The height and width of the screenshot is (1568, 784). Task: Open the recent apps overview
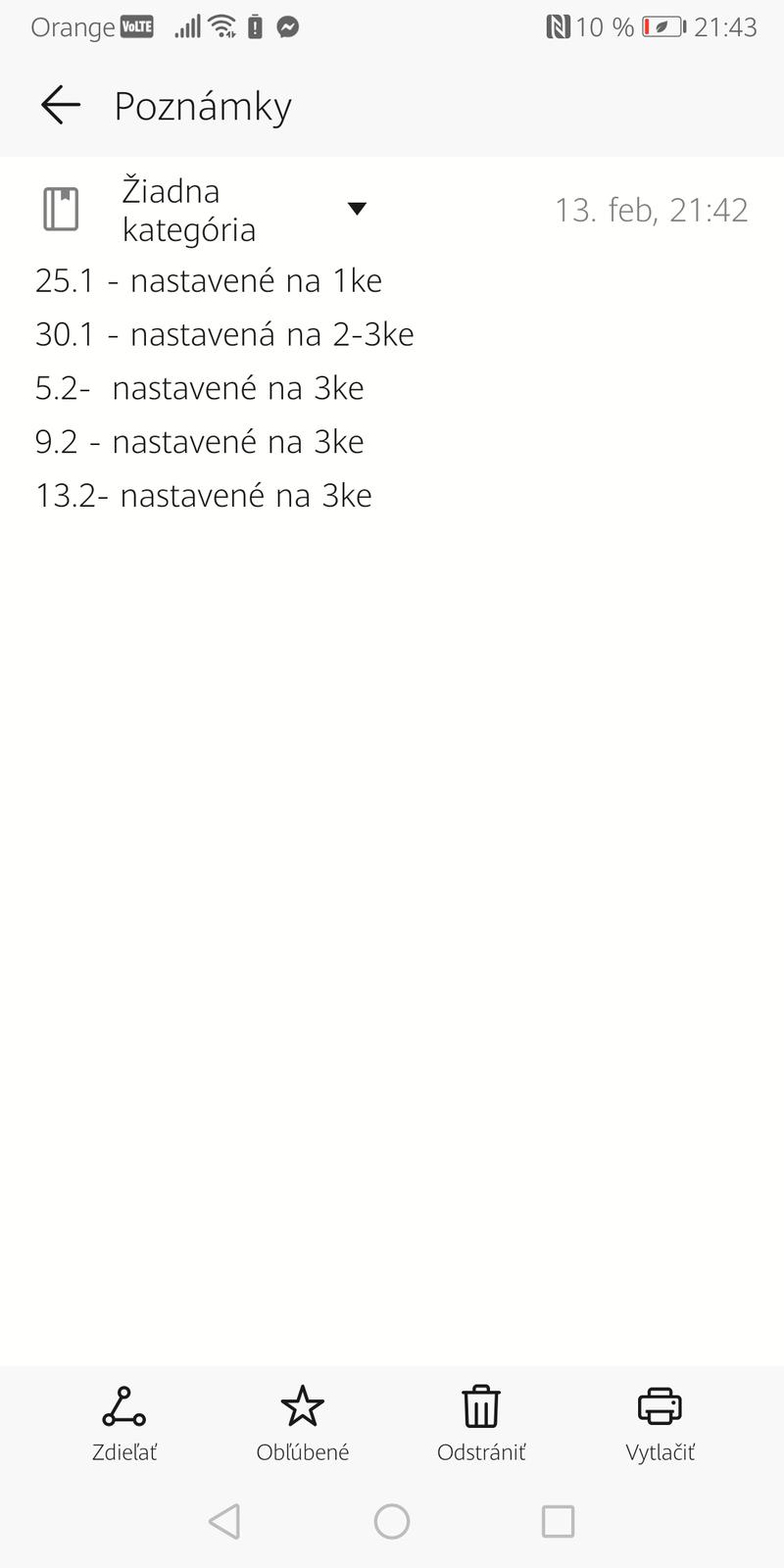tap(558, 1522)
